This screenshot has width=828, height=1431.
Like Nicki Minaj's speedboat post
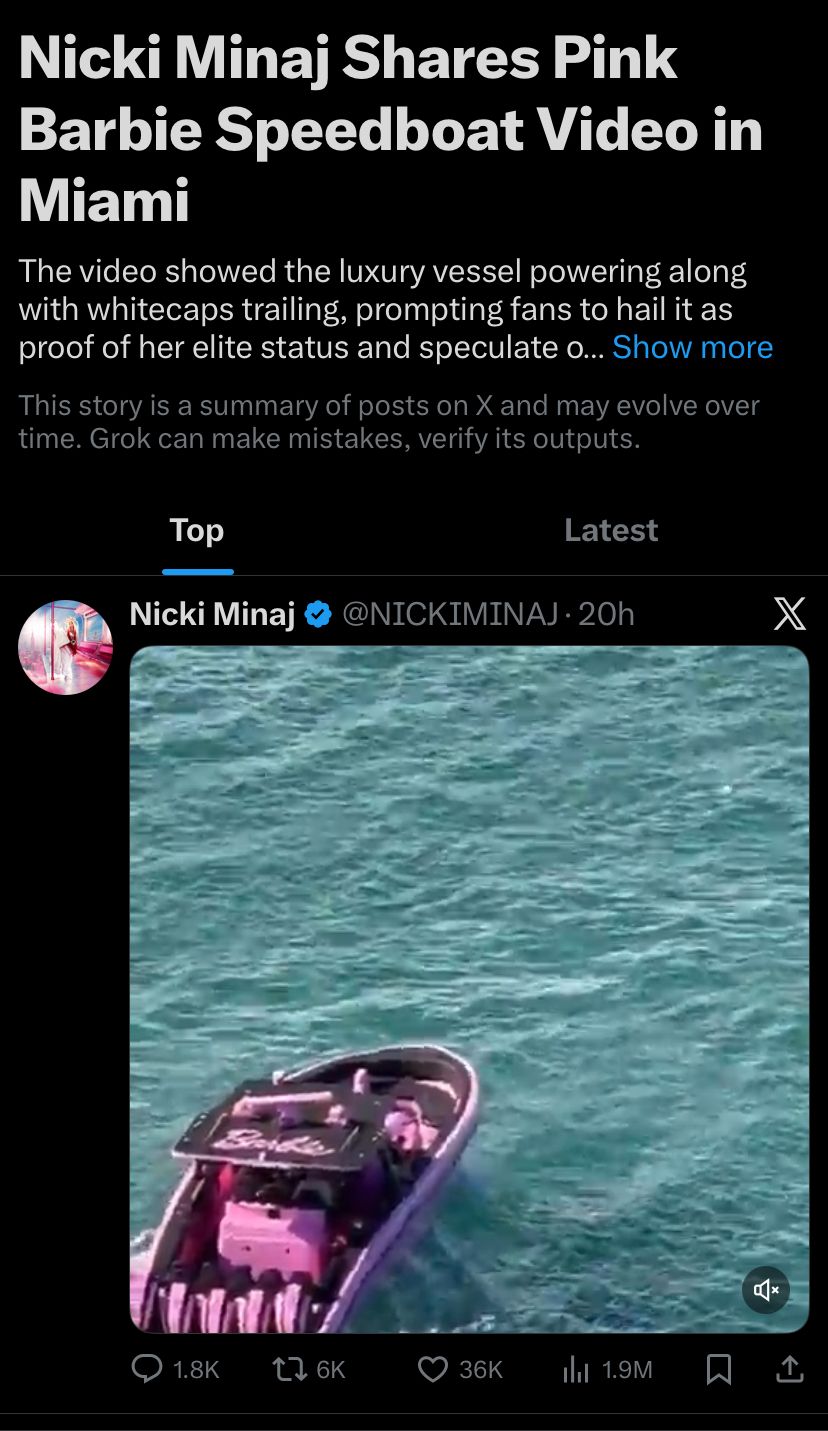[433, 1369]
